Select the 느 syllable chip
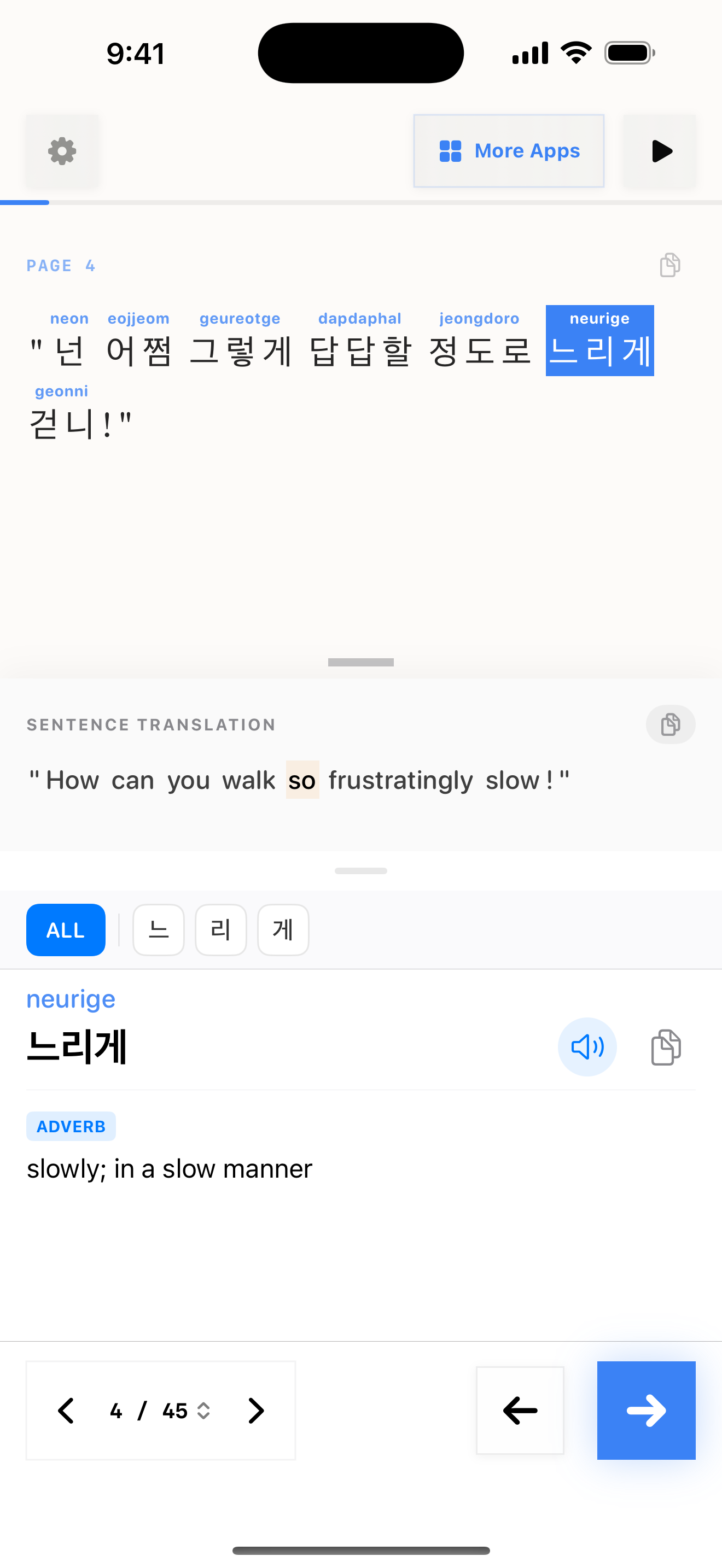This screenshot has height=1568, width=722. [x=158, y=929]
